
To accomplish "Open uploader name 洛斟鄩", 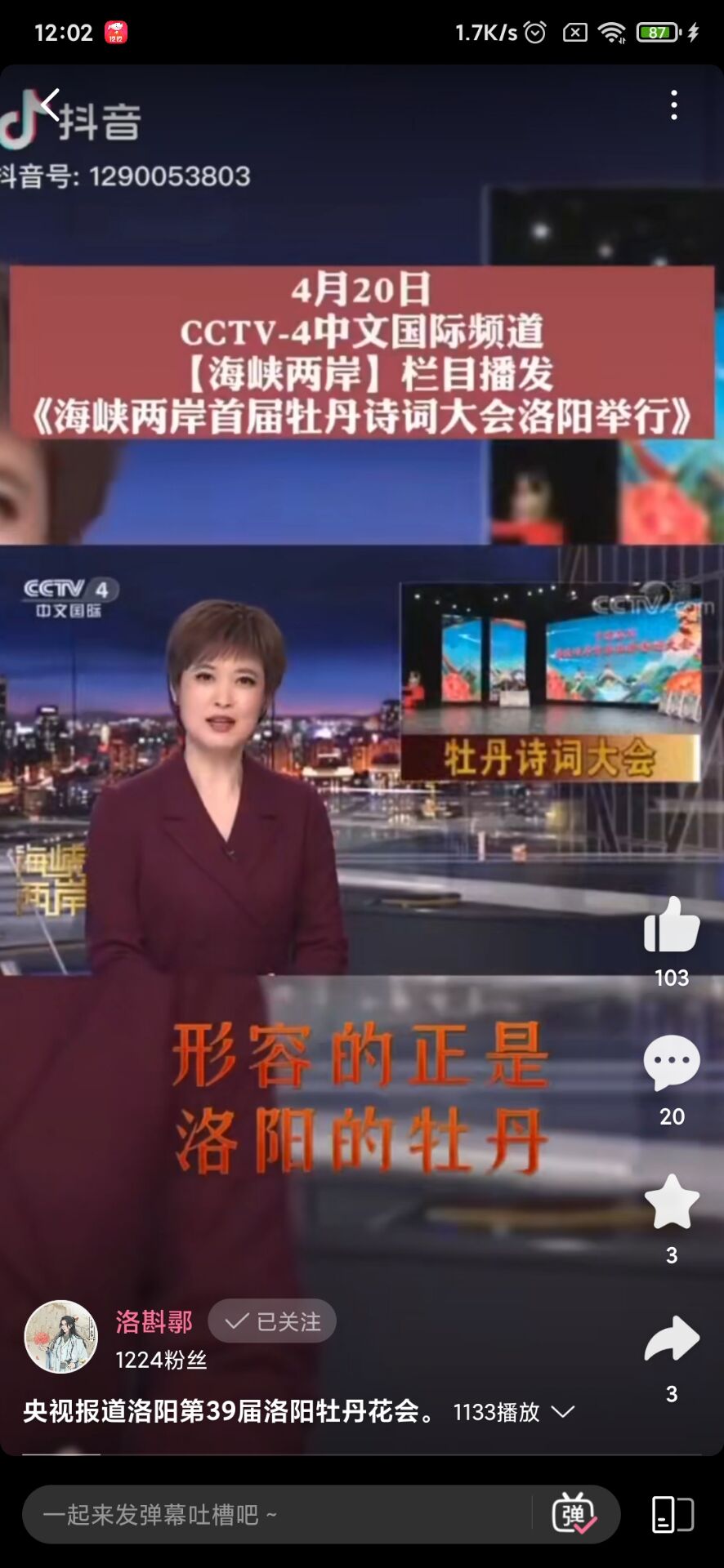I will click(x=154, y=1321).
